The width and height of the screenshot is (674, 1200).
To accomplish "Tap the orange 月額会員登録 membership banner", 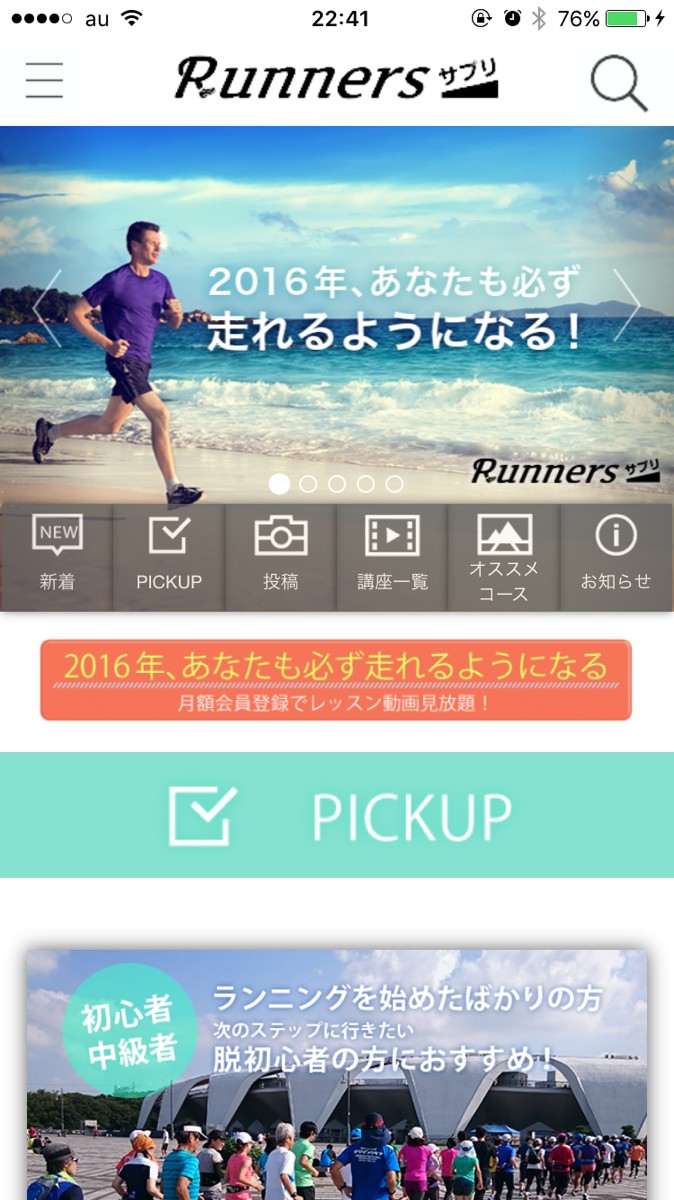I will pyautogui.click(x=336, y=680).
